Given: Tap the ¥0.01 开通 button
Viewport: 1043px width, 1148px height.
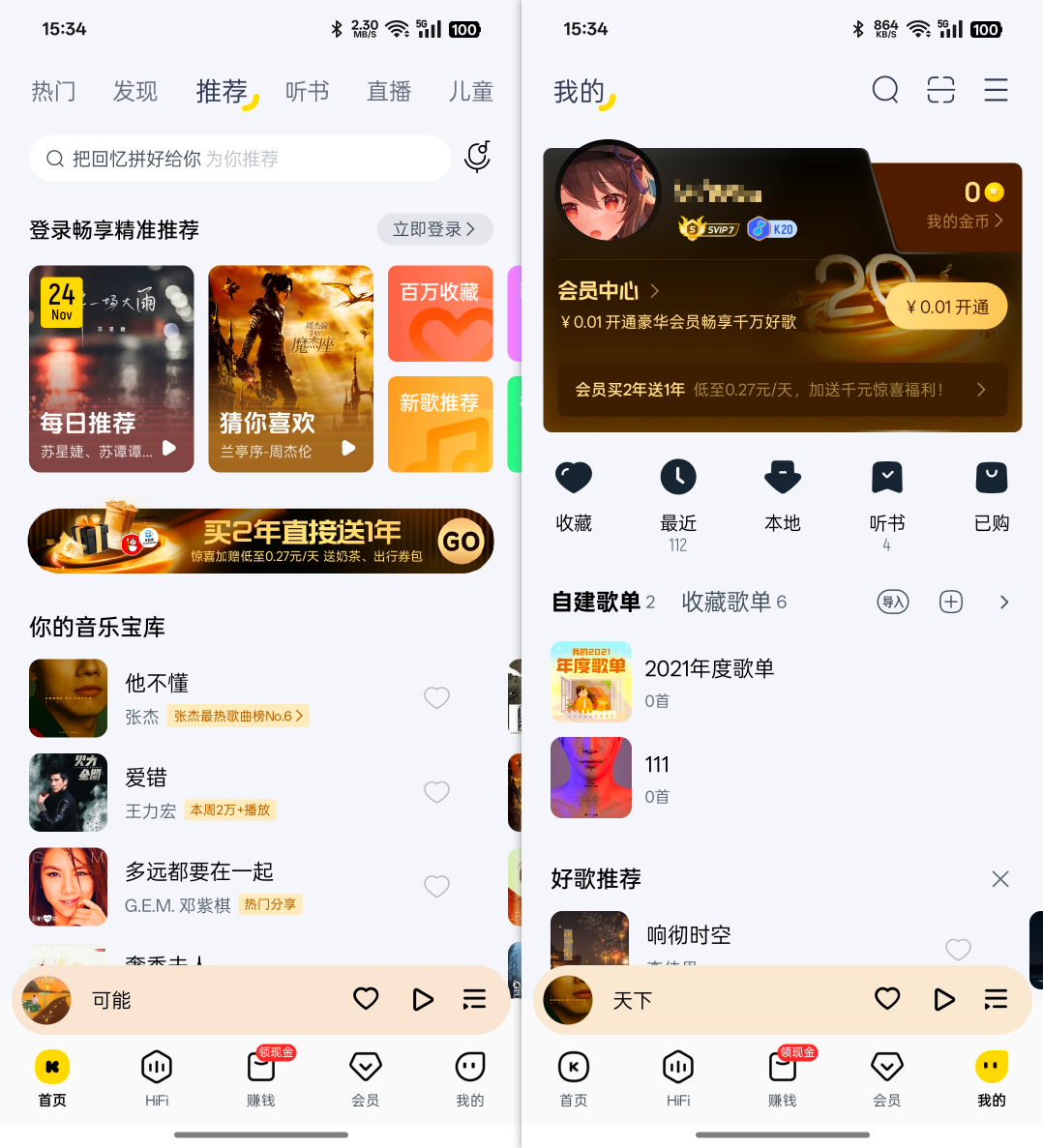Looking at the screenshot, I should [946, 307].
